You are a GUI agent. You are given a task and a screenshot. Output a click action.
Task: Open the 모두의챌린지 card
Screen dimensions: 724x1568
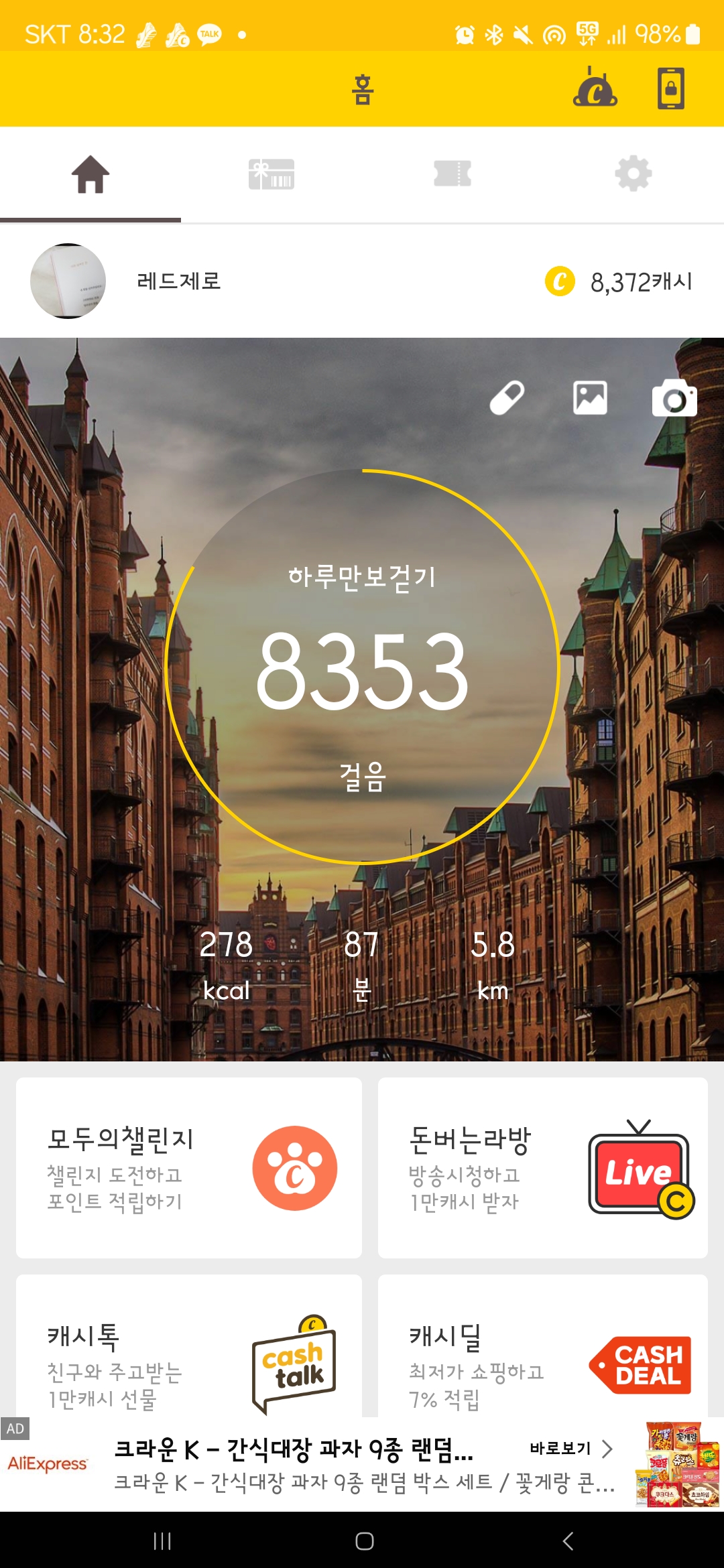[x=189, y=1167]
